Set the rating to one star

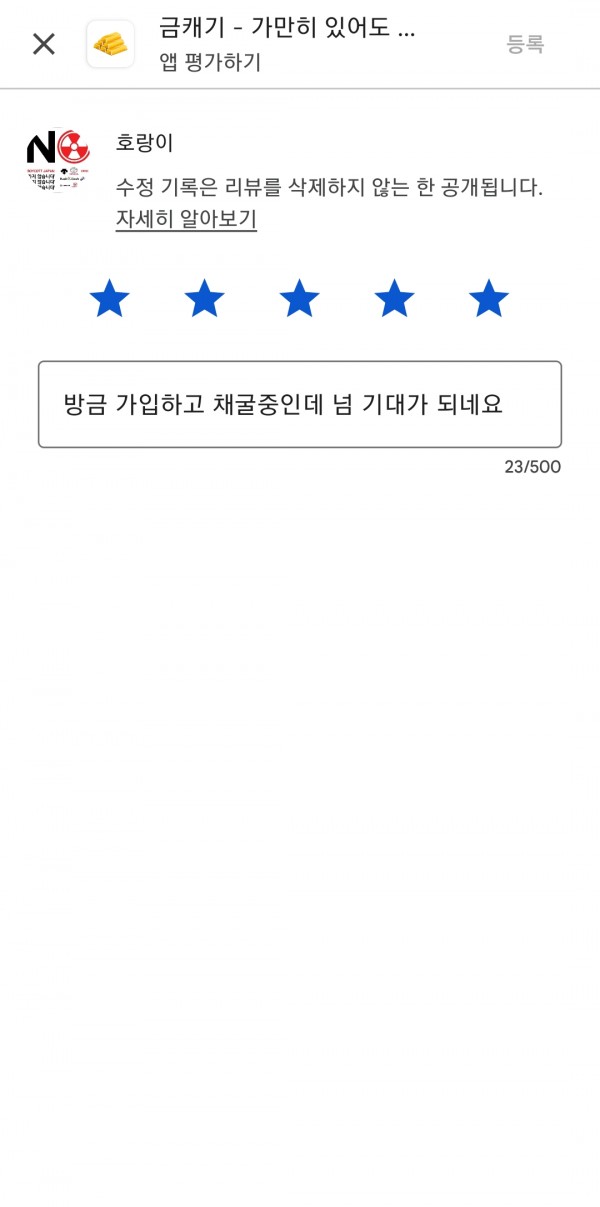click(109, 299)
